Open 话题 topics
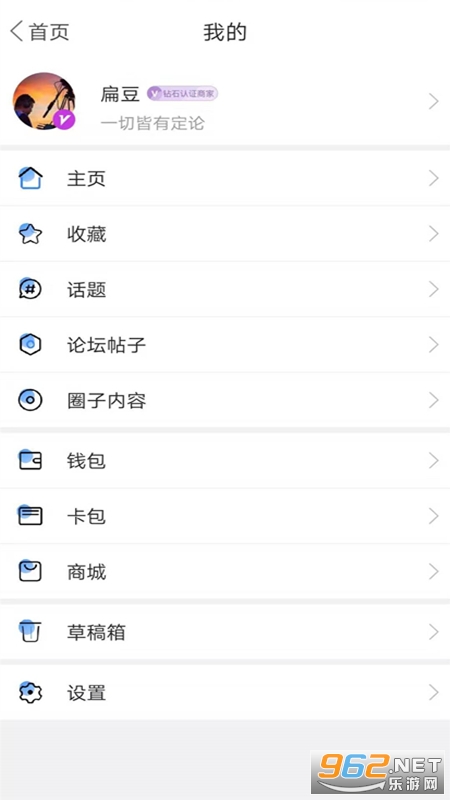450x800 pixels. [225, 289]
